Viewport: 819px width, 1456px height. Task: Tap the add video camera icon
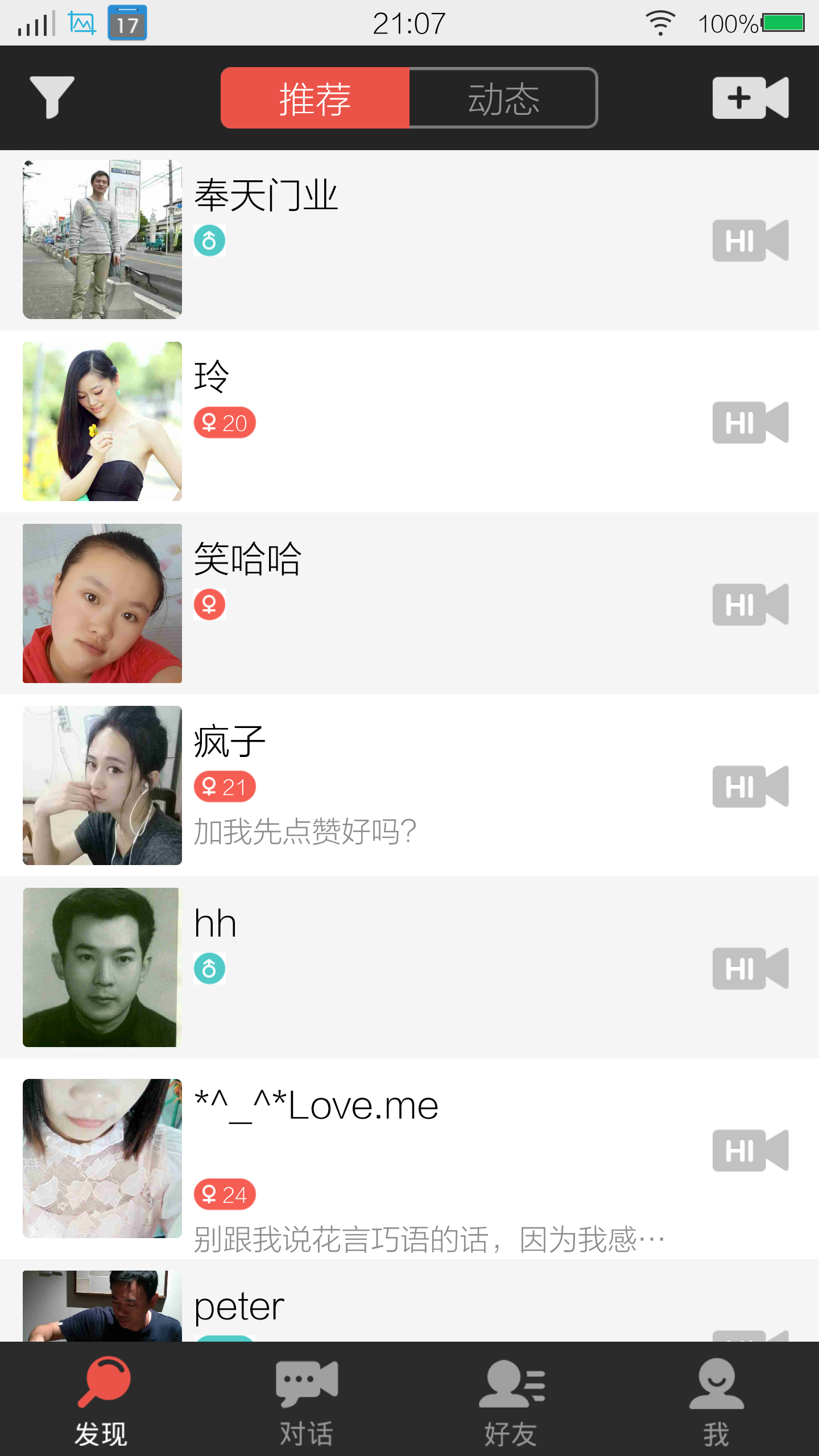coord(750,98)
